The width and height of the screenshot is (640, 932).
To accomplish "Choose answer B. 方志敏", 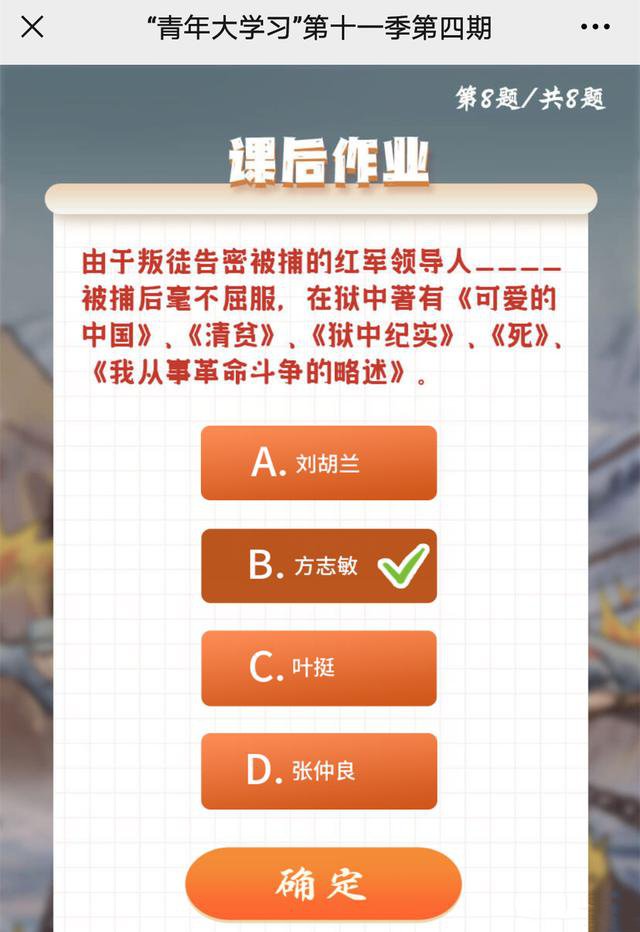I will tap(318, 566).
